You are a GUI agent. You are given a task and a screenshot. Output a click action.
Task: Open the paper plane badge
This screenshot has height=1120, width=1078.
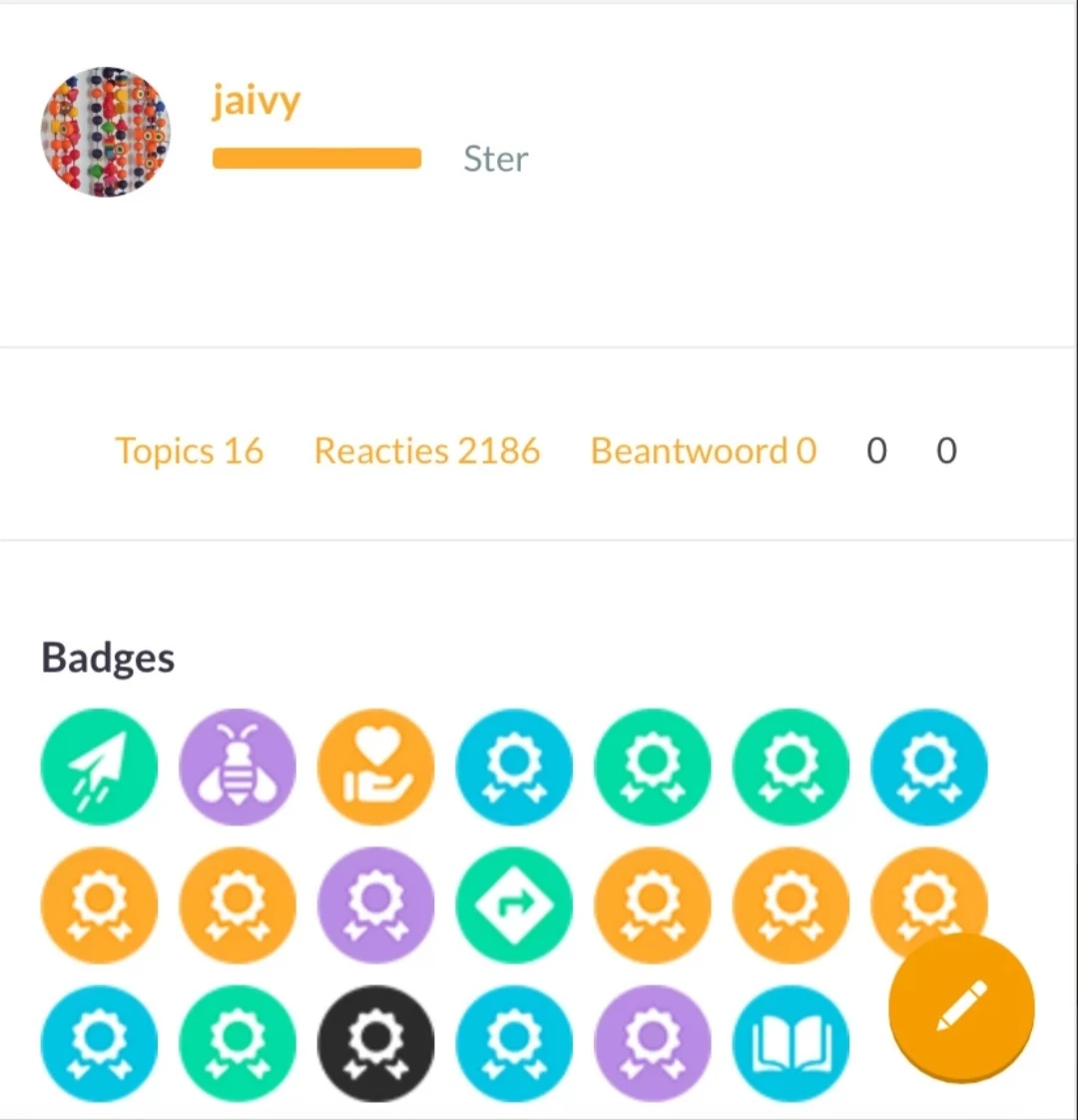click(99, 767)
